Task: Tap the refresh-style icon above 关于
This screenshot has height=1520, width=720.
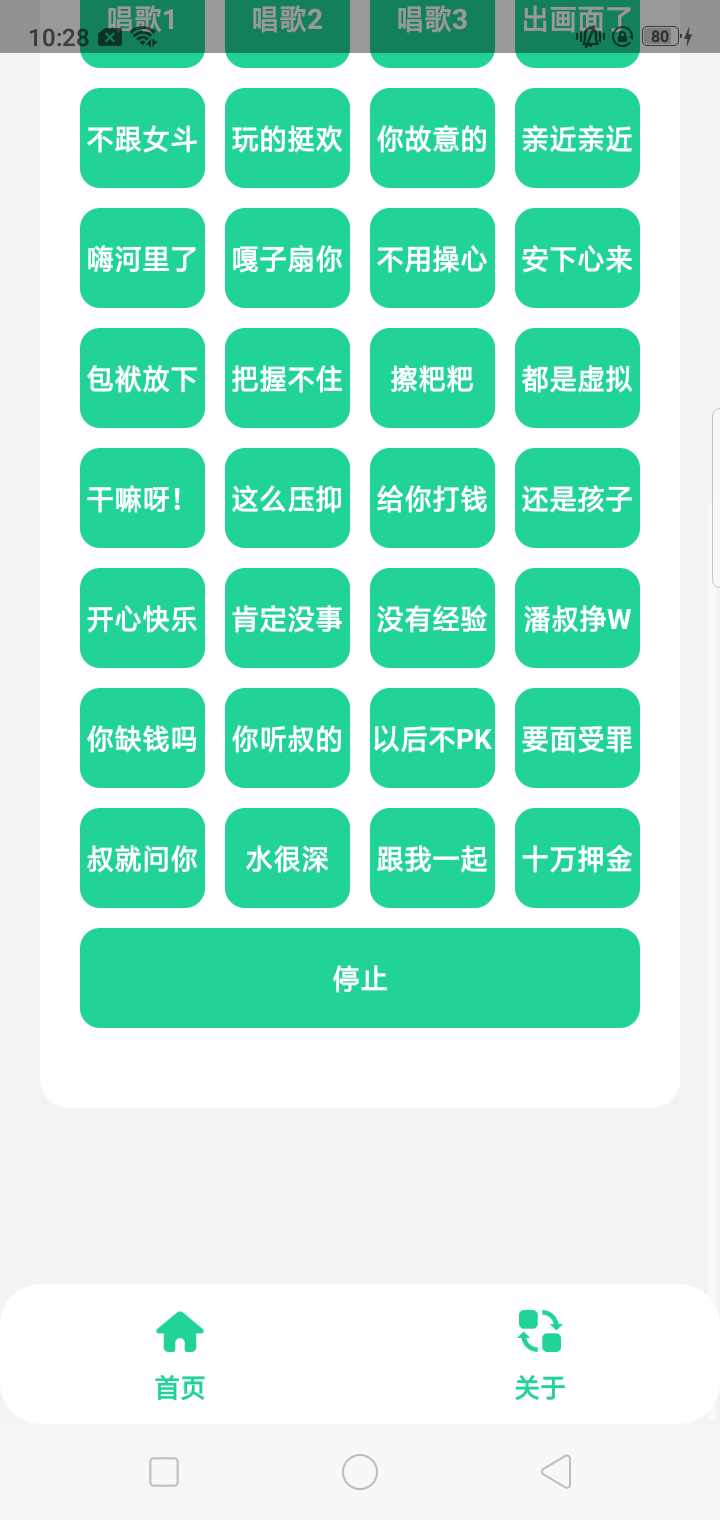Action: [x=539, y=1331]
